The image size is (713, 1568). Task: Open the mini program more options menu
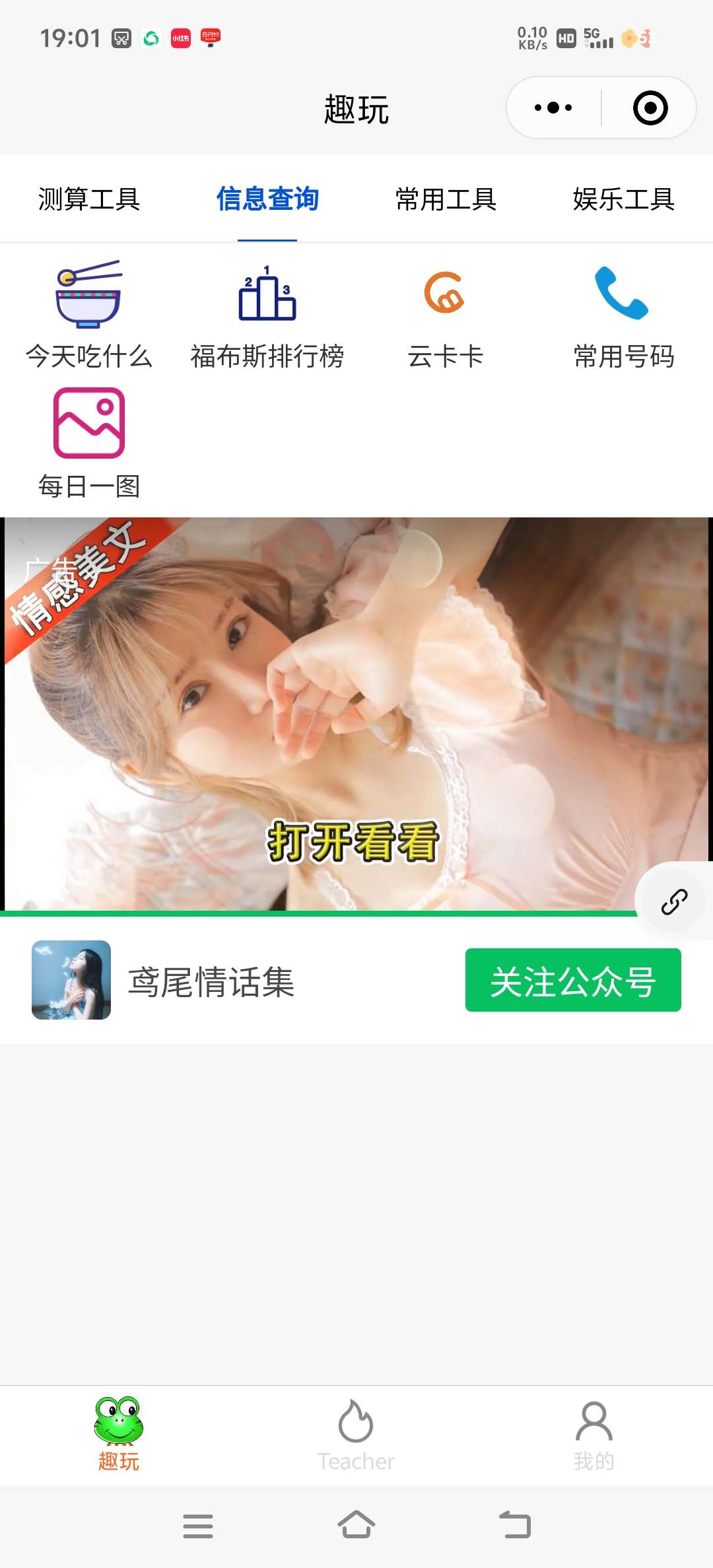pyautogui.click(x=553, y=108)
